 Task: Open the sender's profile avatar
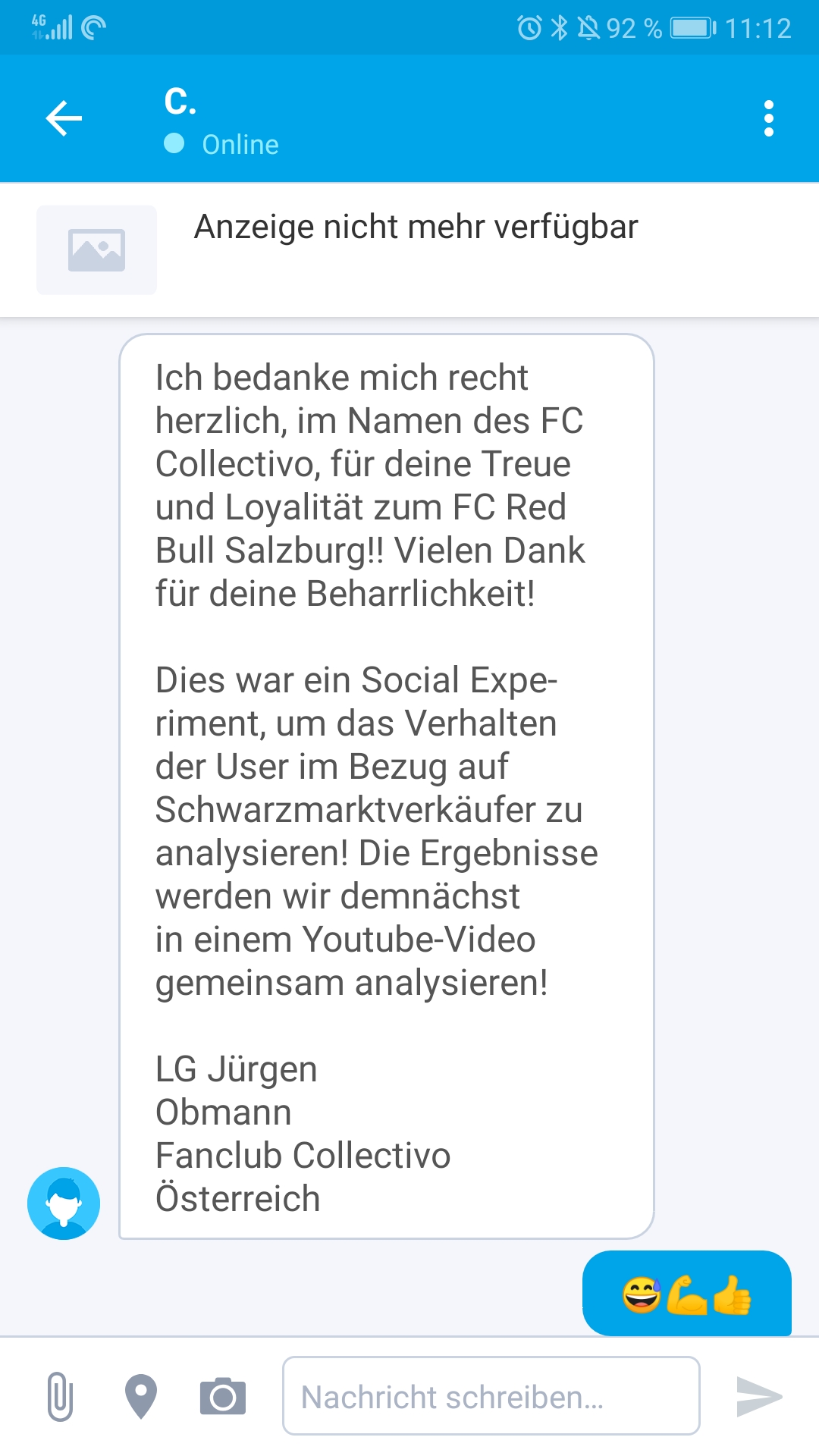(64, 1203)
